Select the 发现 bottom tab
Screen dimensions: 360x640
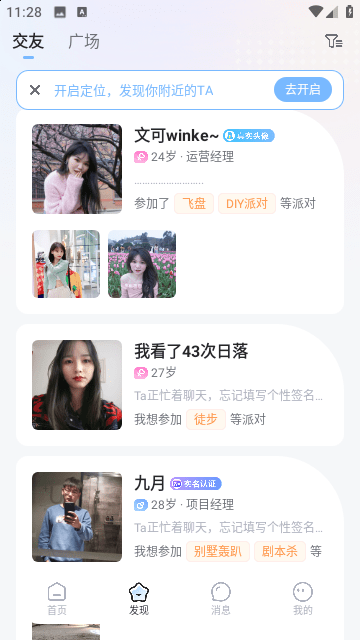click(139, 599)
